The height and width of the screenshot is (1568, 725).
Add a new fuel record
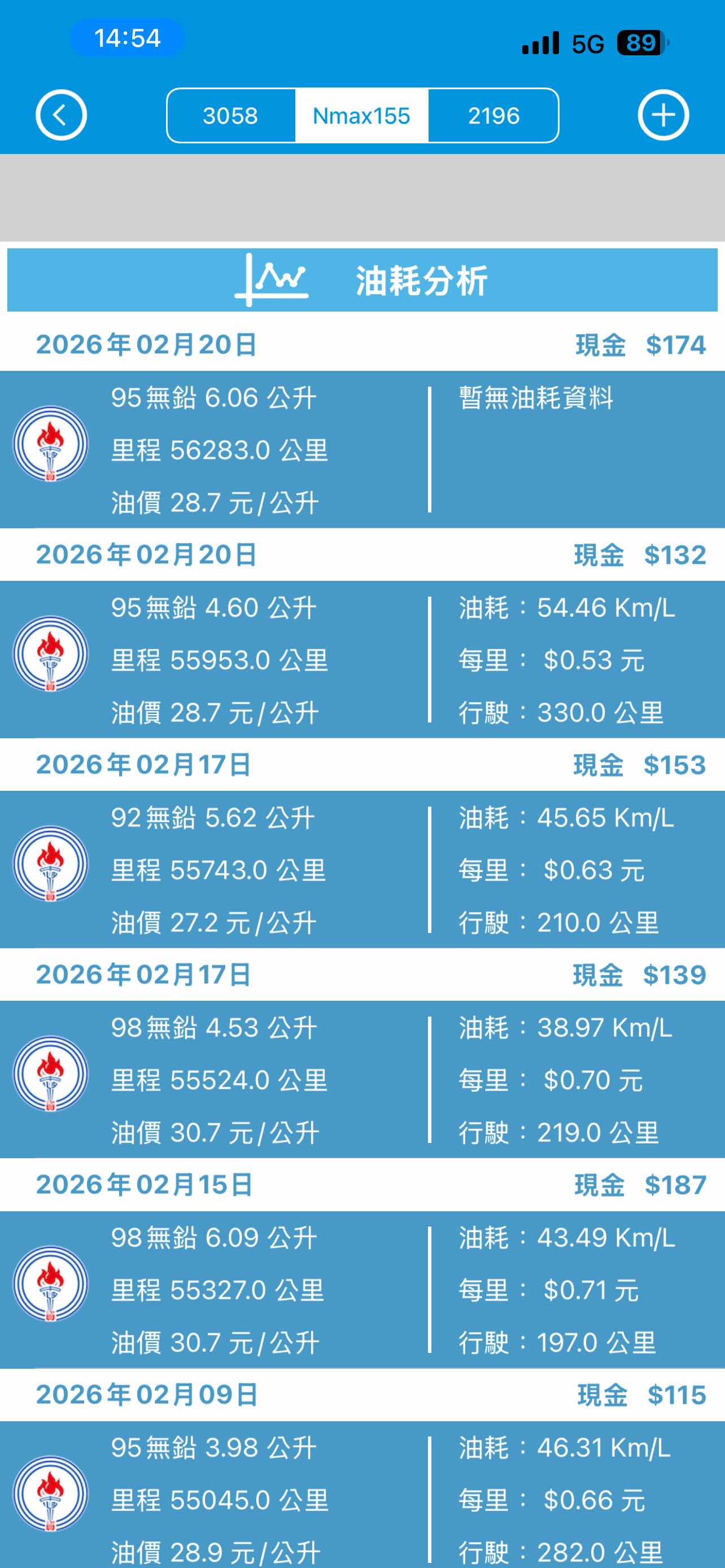coord(663,115)
